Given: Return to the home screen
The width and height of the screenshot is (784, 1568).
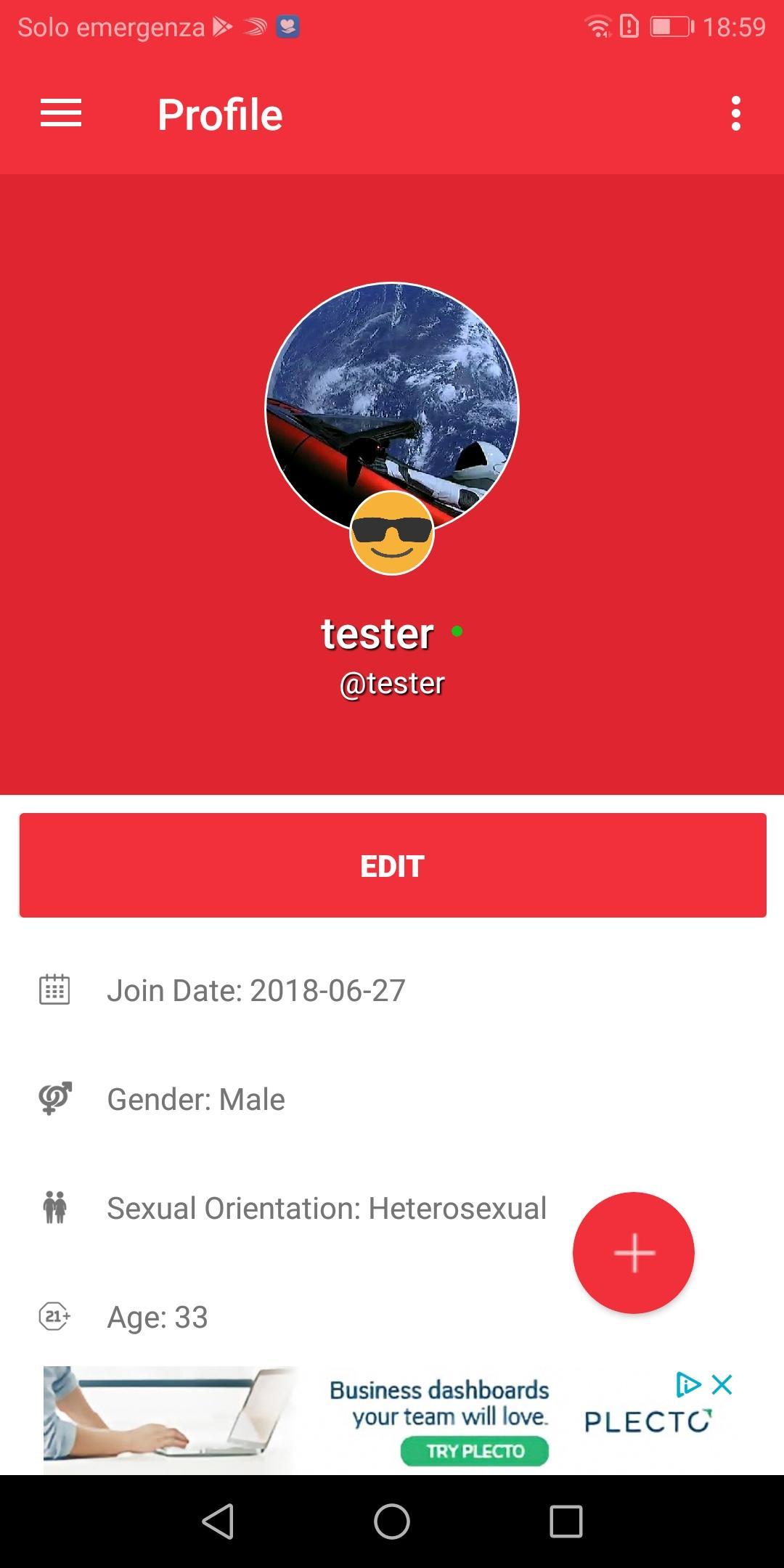Looking at the screenshot, I should pyautogui.click(x=392, y=1521).
